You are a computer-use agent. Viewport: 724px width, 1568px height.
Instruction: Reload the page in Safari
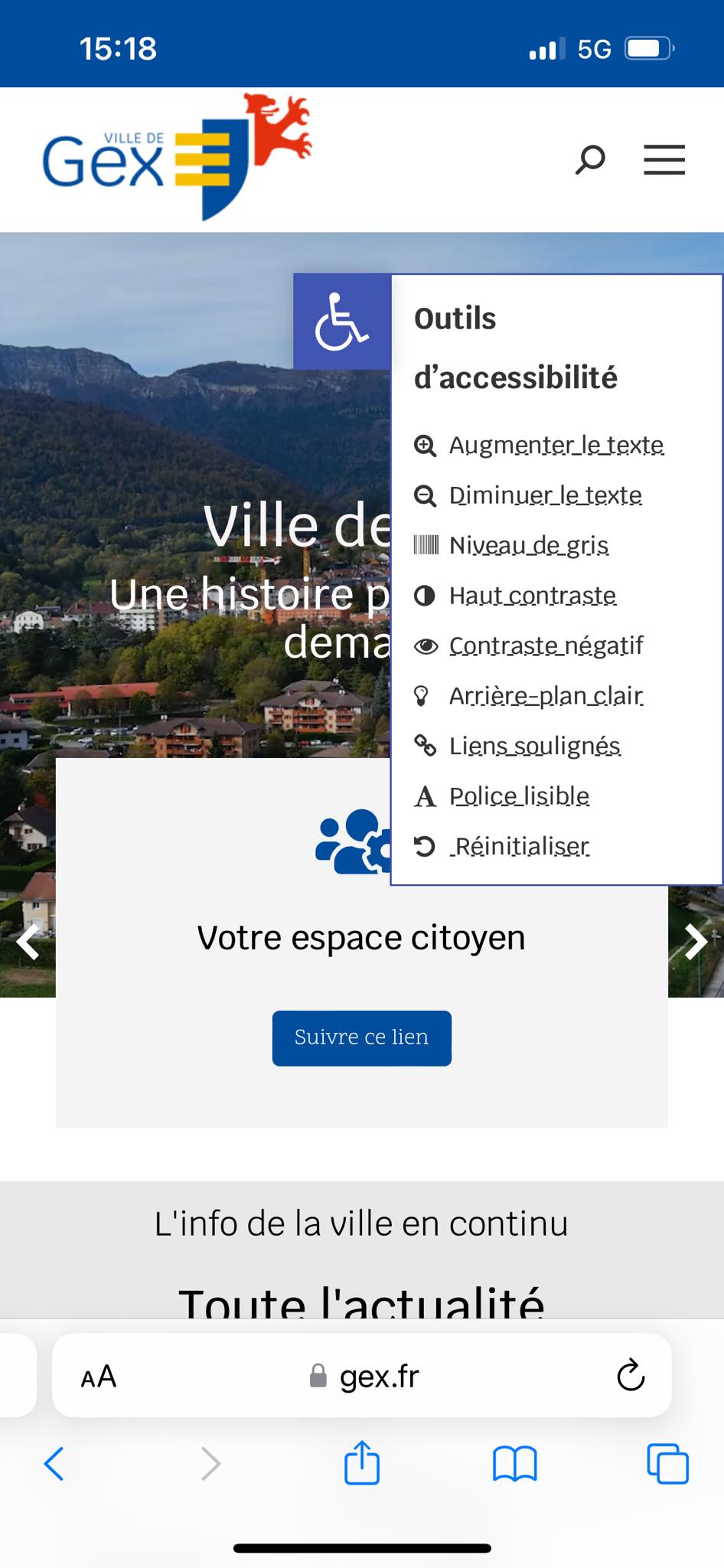631,1376
